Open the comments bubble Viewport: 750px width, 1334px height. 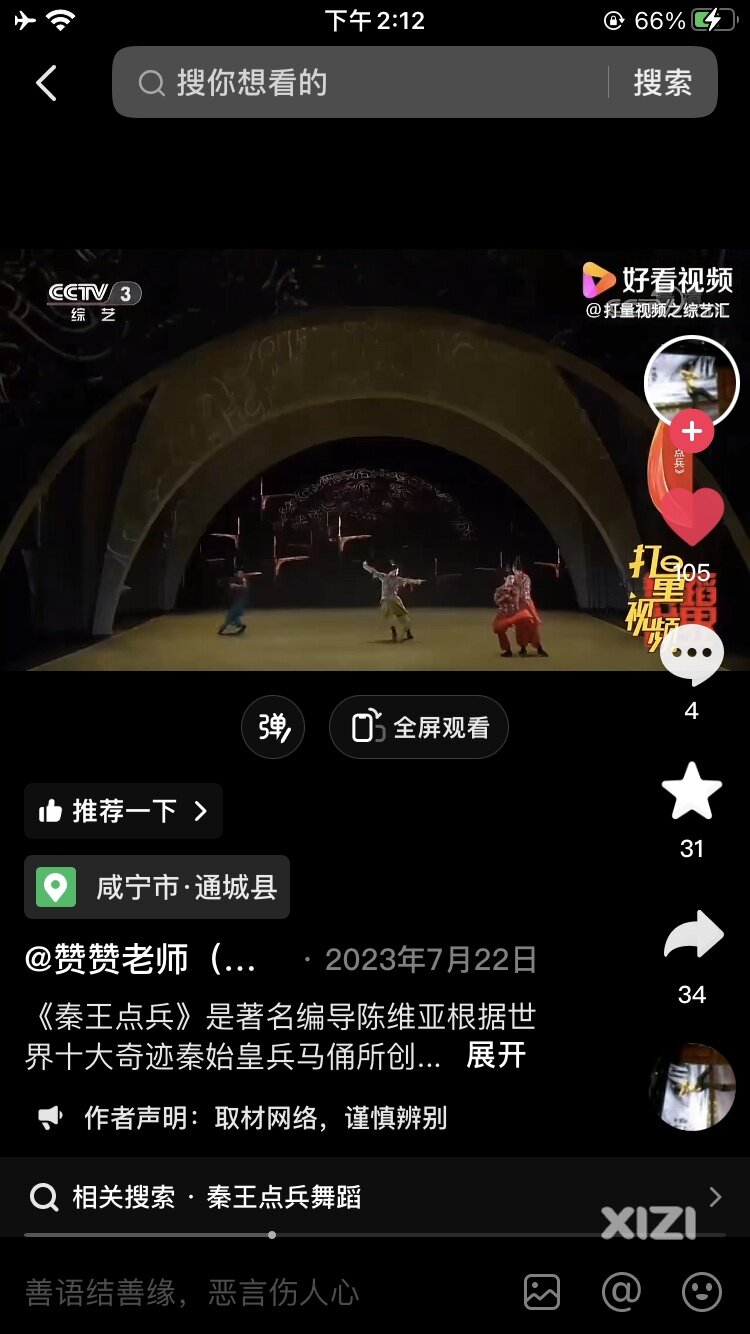click(x=692, y=656)
